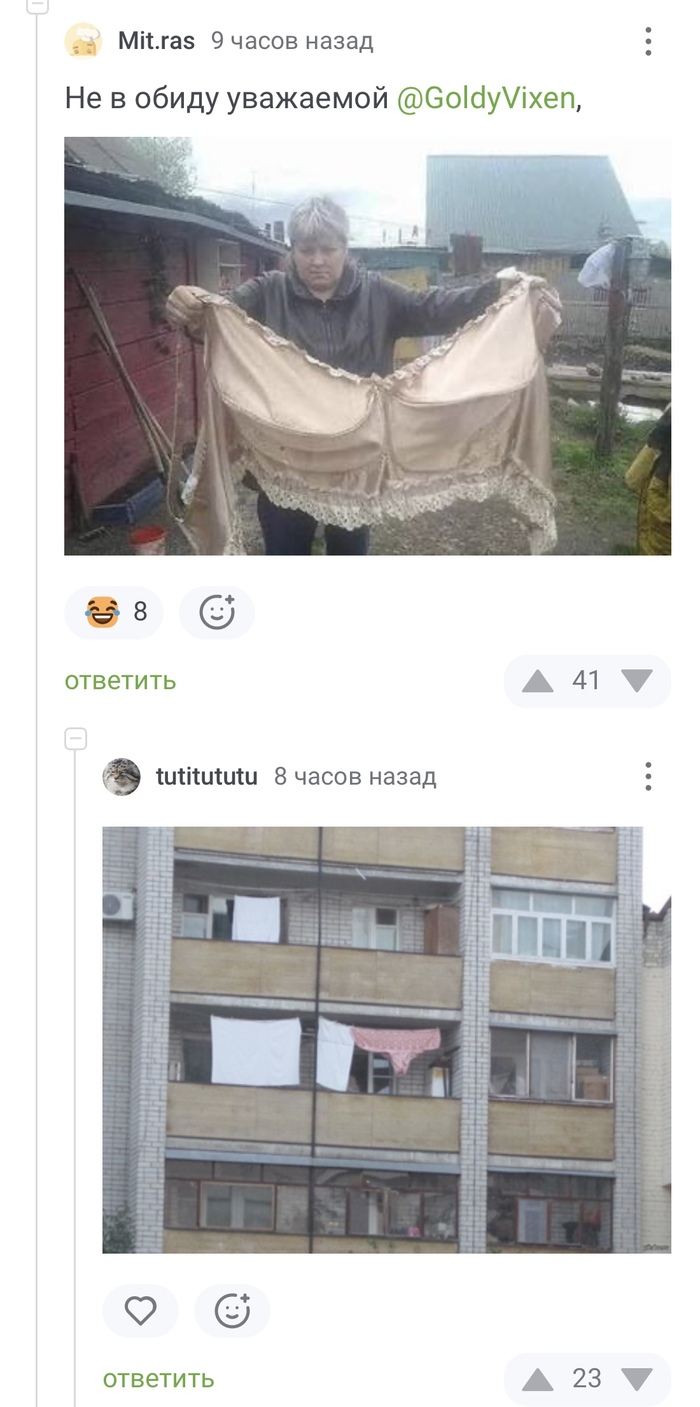The width and height of the screenshot is (700, 1407).
Task: Reply to Mit.ras's comment
Action: point(120,681)
